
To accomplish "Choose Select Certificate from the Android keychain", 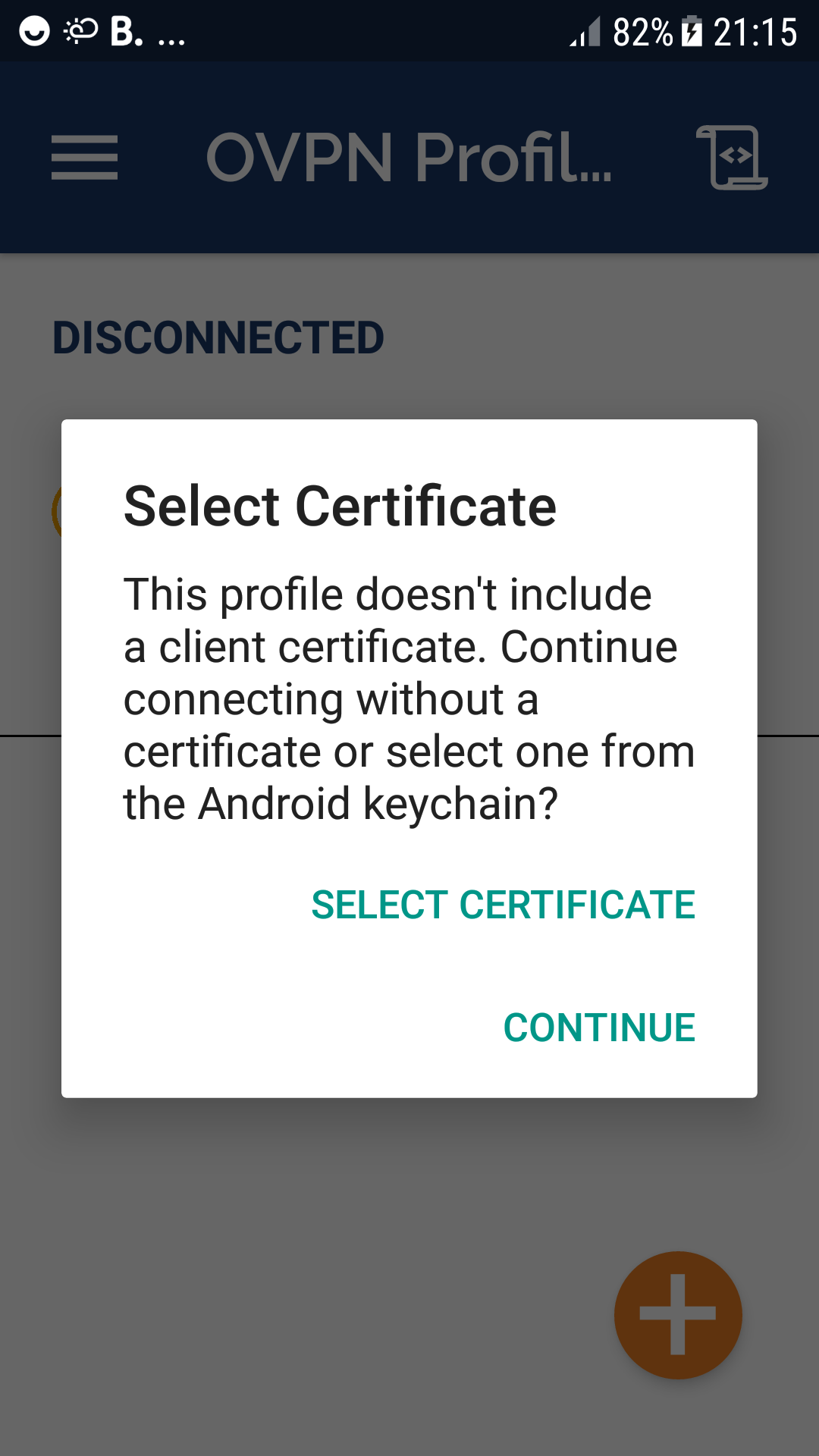I will (x=503, y=905).
